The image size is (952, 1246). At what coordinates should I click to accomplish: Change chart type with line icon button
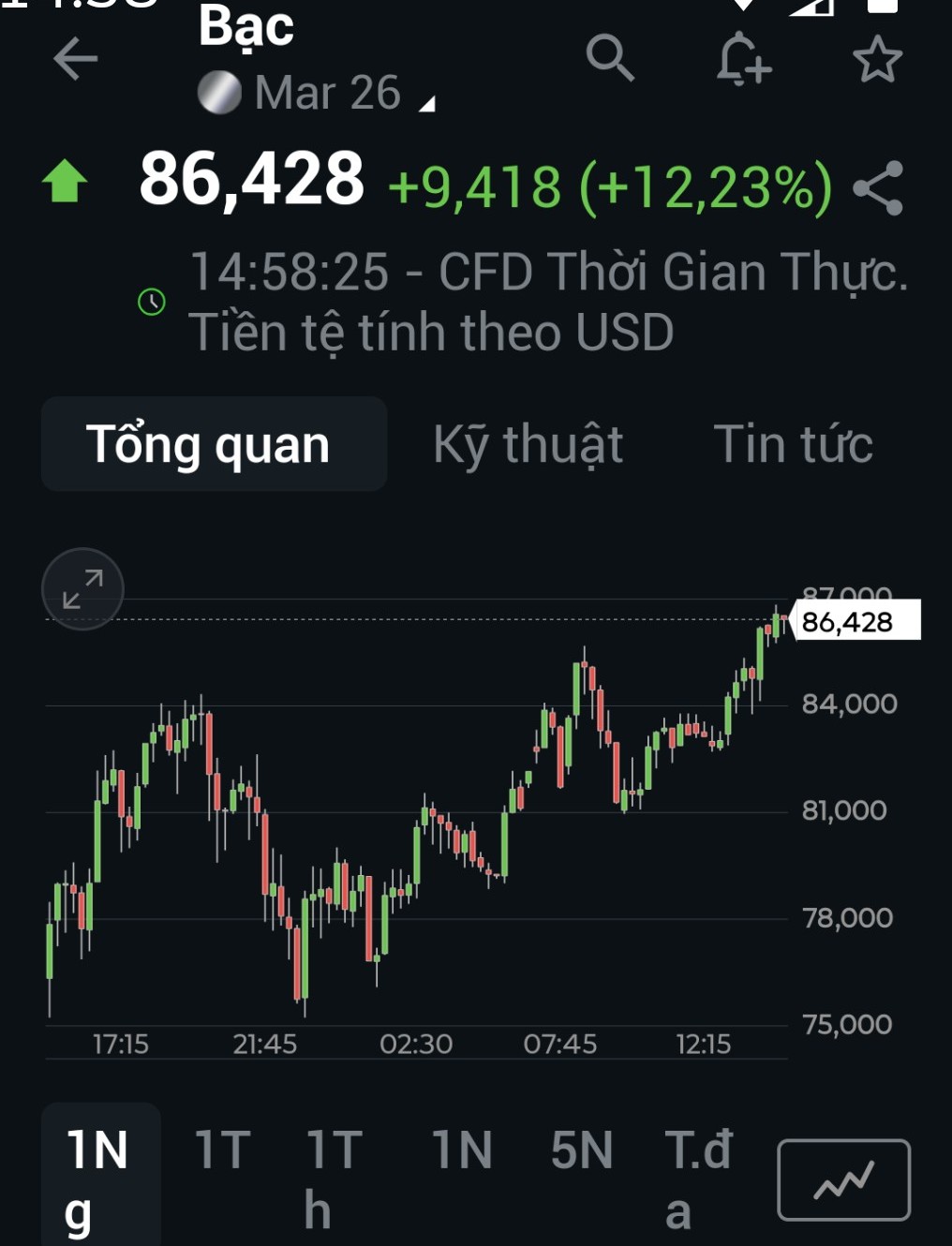pyautogui.click(x=843, y=1179)
